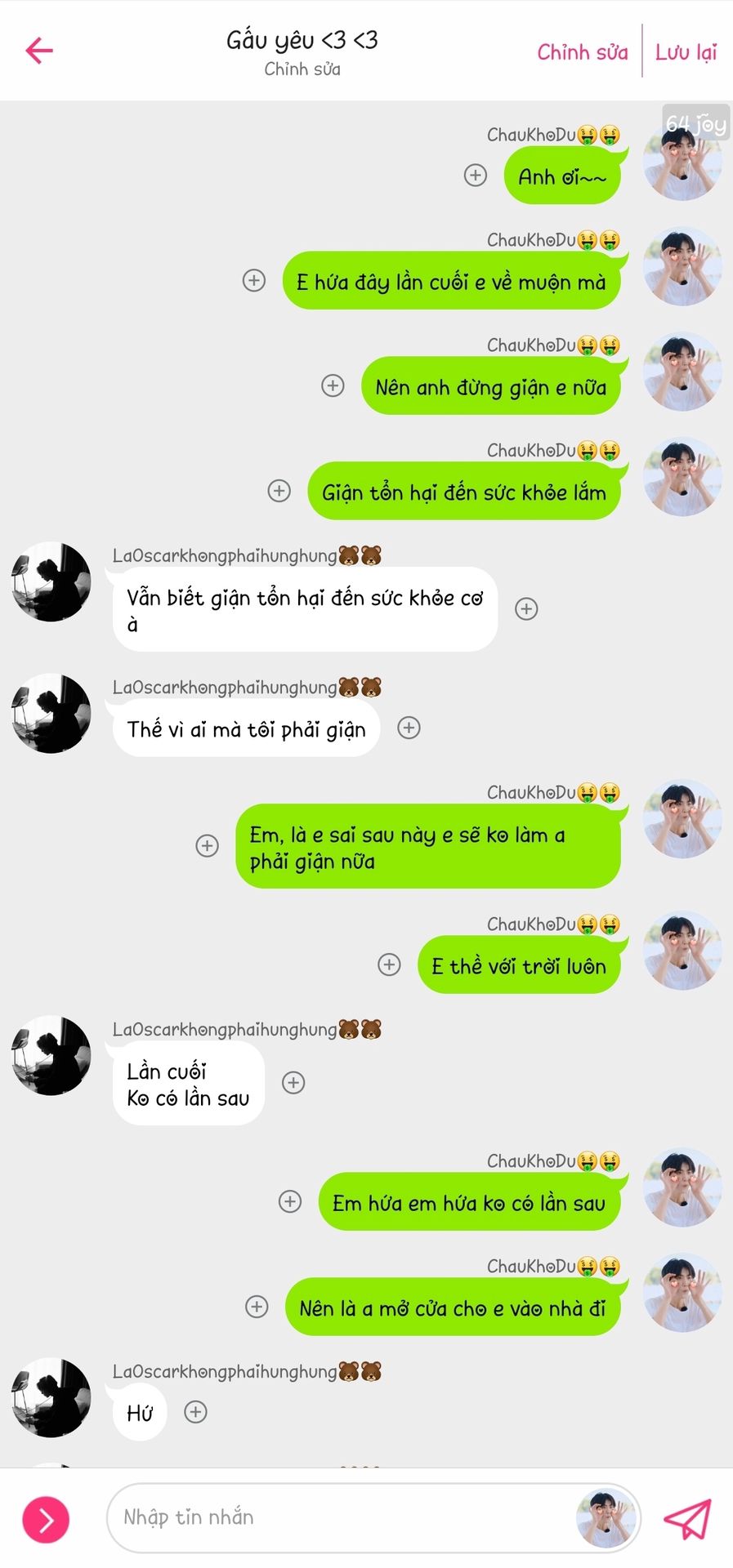This screenshot has height=1568, width=733.
Task: Tap the Chỉnh sửa button in header
Action: pyautogui.click(x=582, y=52)
